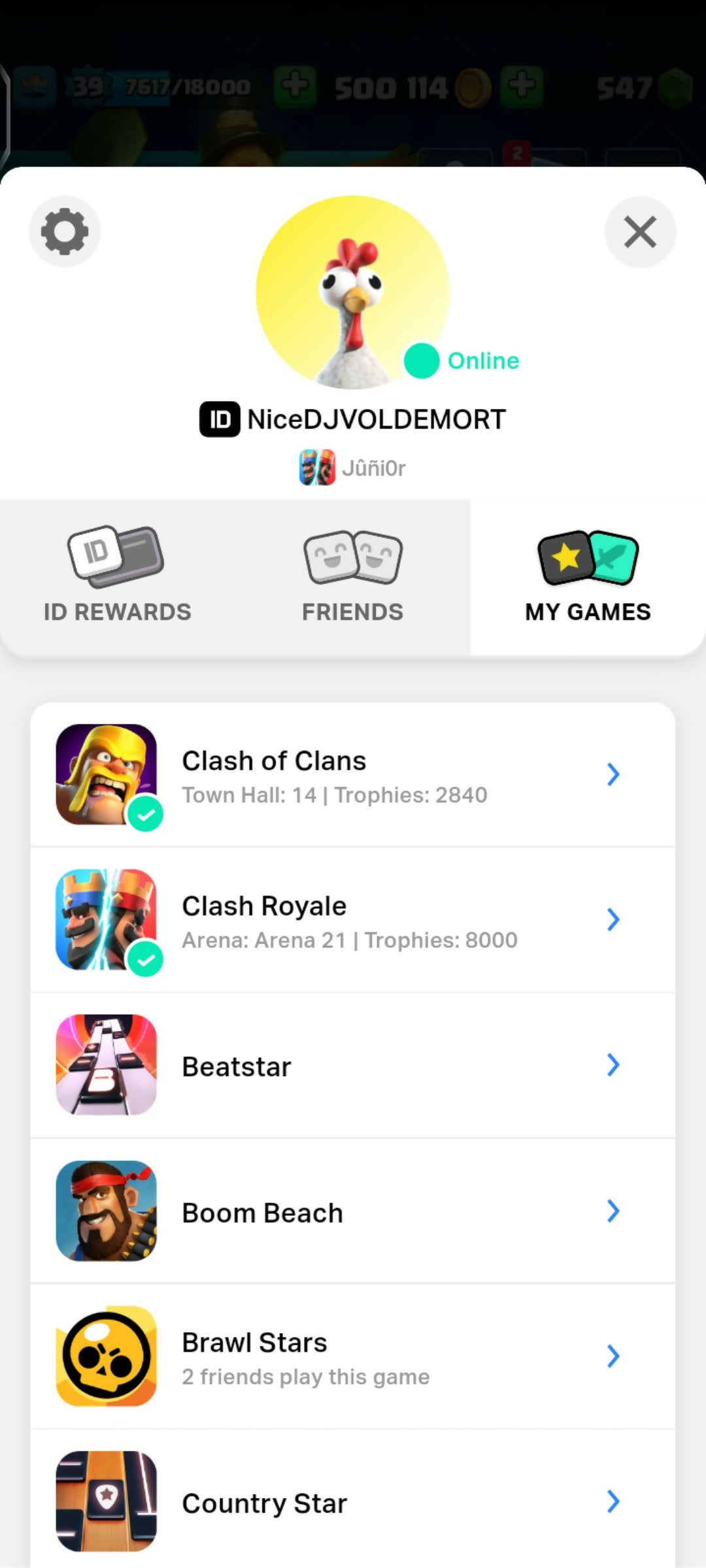Open the settings gear
The width and height of the screenshot is (706, 1568).
tap(64, 231)
